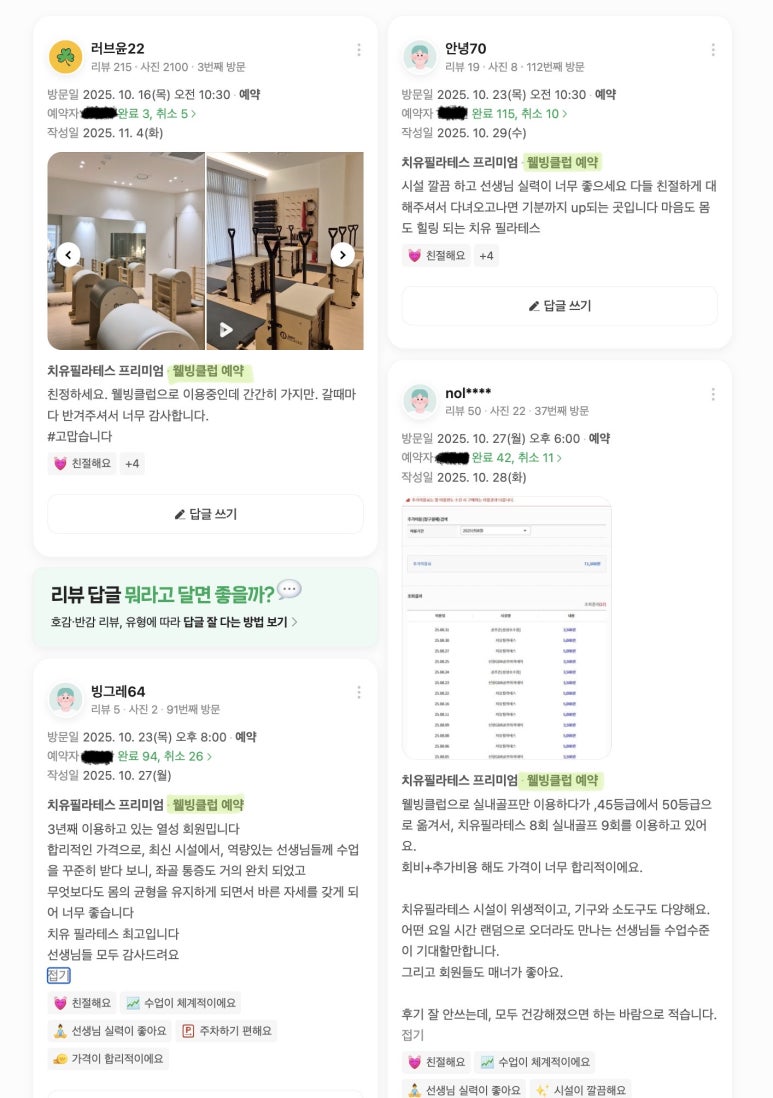Open overflow menu on nol**** review

click(x=713, y=394)
